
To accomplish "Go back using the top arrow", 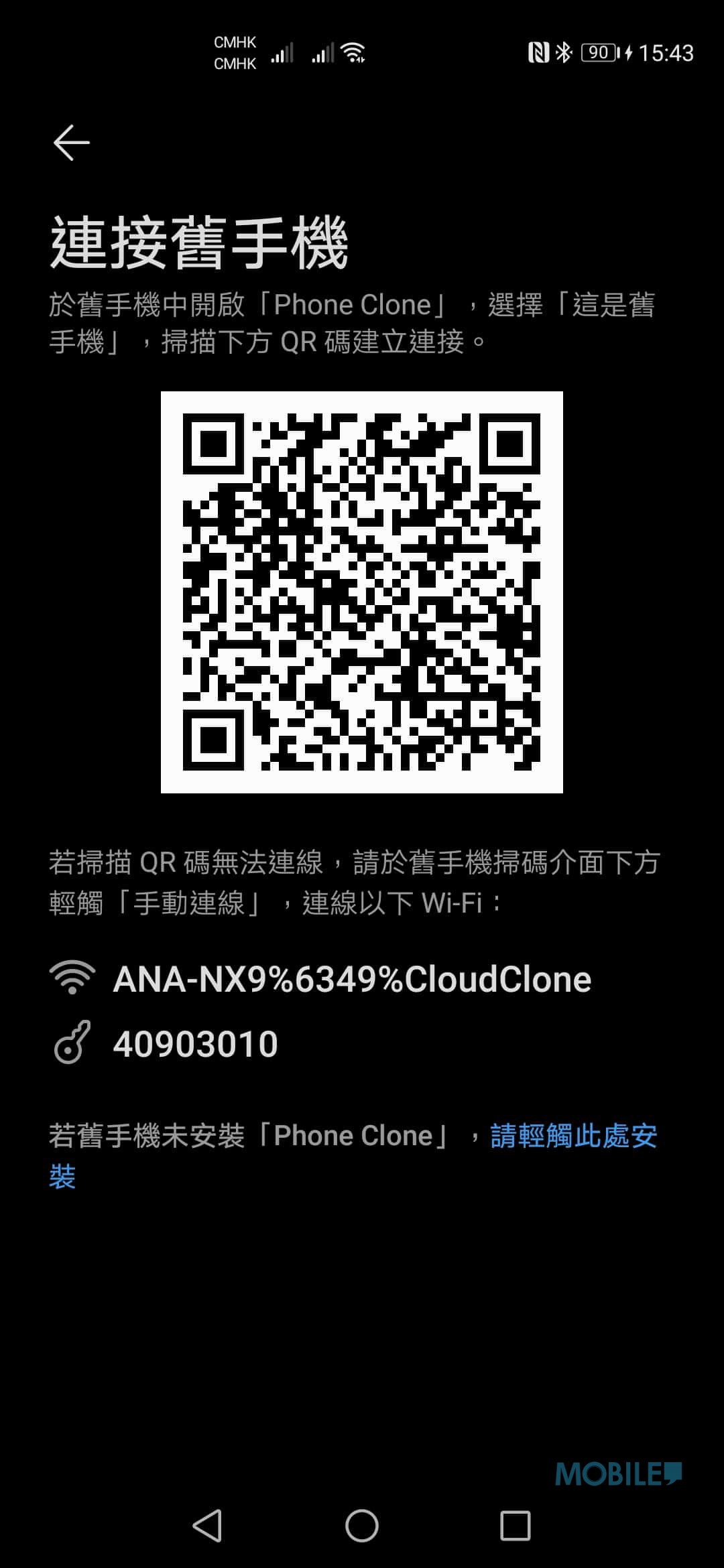I will (72, 143).
